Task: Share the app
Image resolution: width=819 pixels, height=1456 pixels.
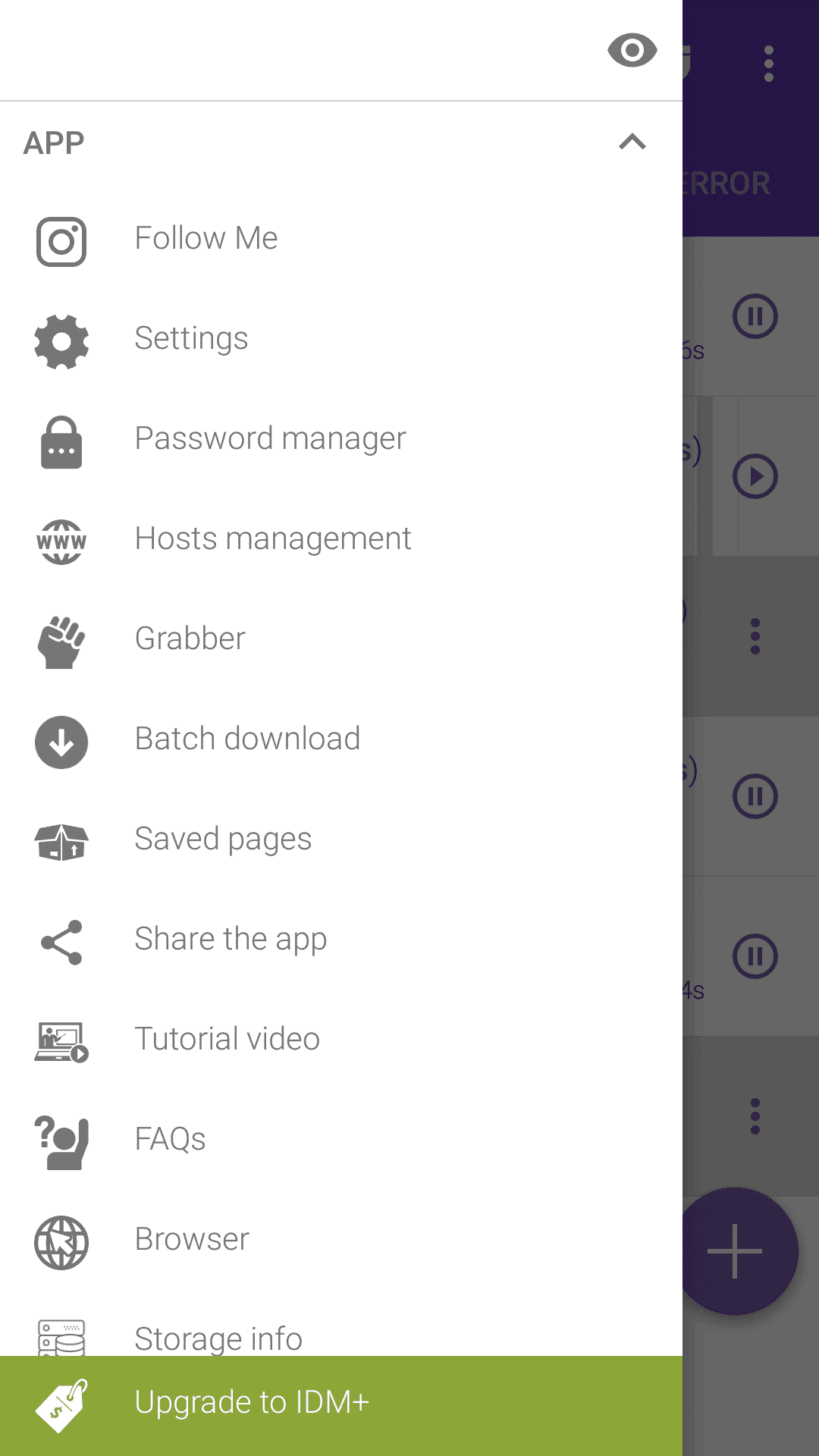Action: click(x=341, y=940)
